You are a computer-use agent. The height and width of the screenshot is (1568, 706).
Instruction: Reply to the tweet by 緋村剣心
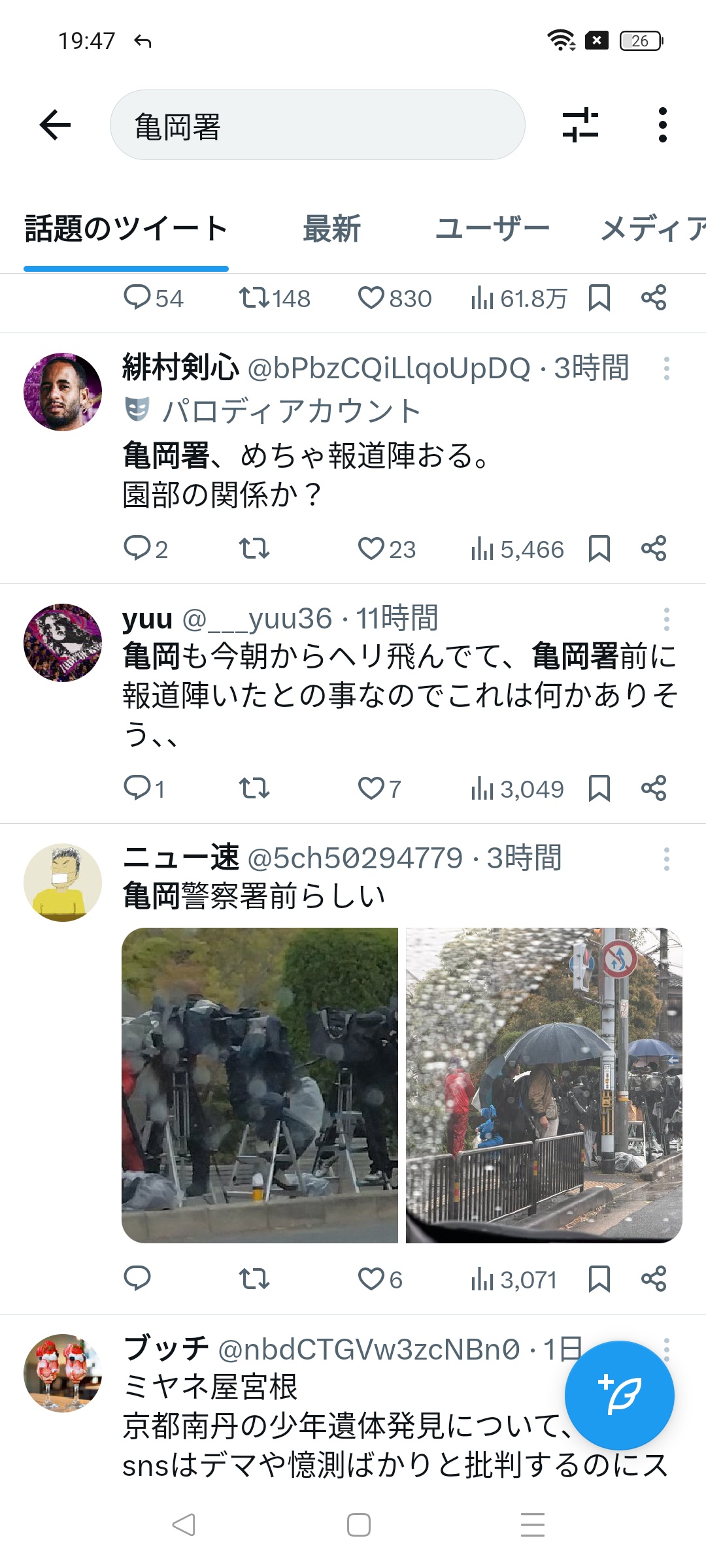pos(137,549)
